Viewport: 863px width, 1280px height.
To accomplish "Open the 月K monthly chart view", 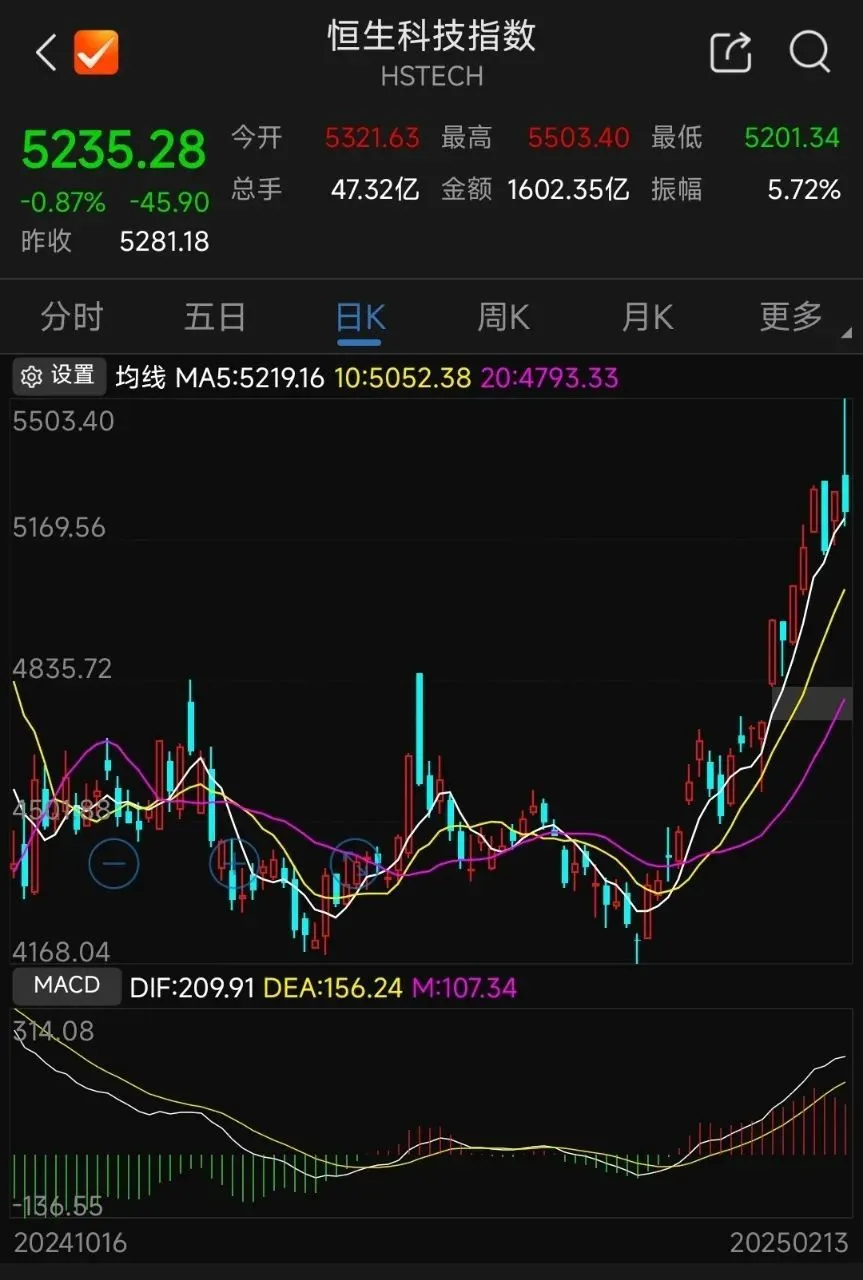I will click(645, 316).
